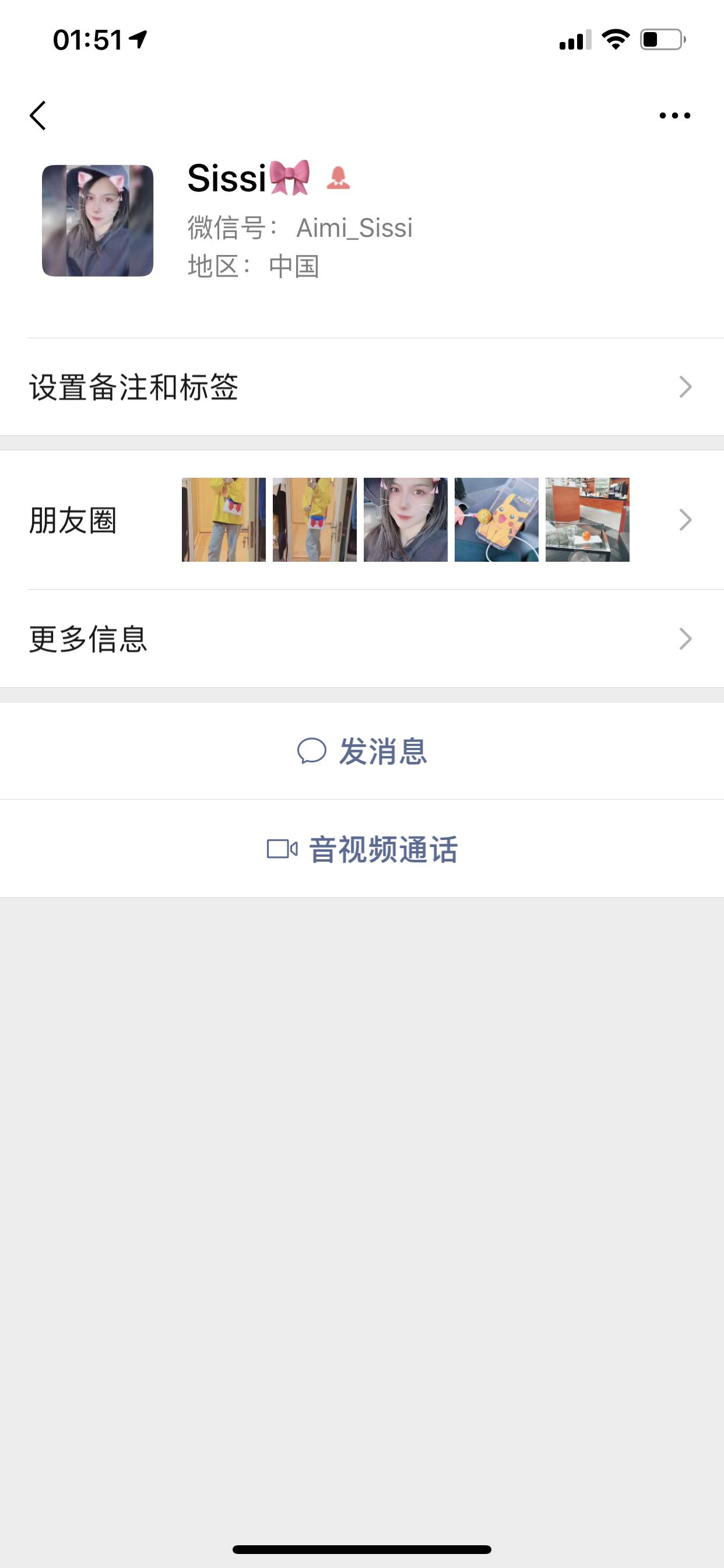
Task: Tap the back arrow to exit profile
Action: tap(38, 116)
